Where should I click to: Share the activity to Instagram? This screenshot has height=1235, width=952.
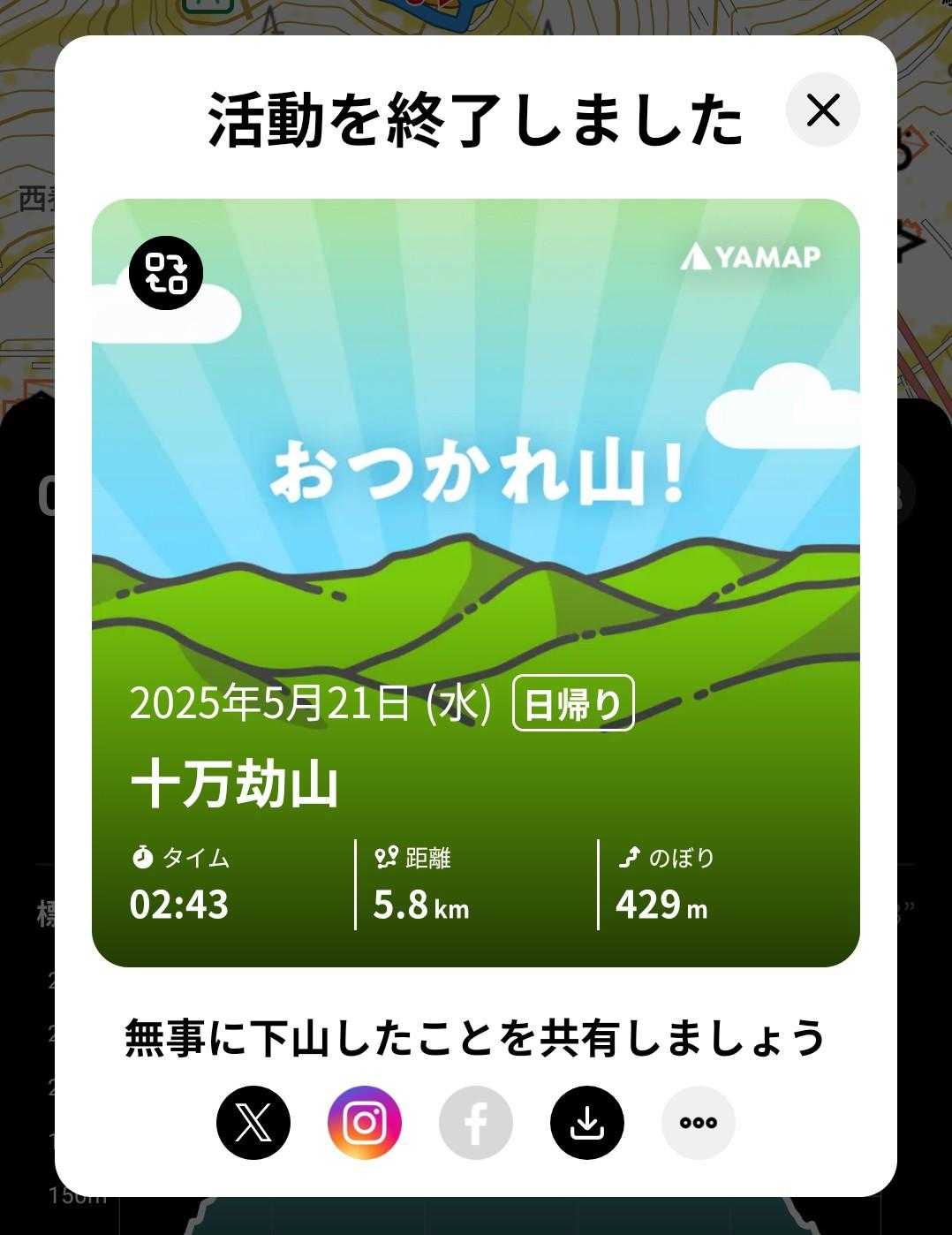pyautogui.click(x=365, y=1122)
